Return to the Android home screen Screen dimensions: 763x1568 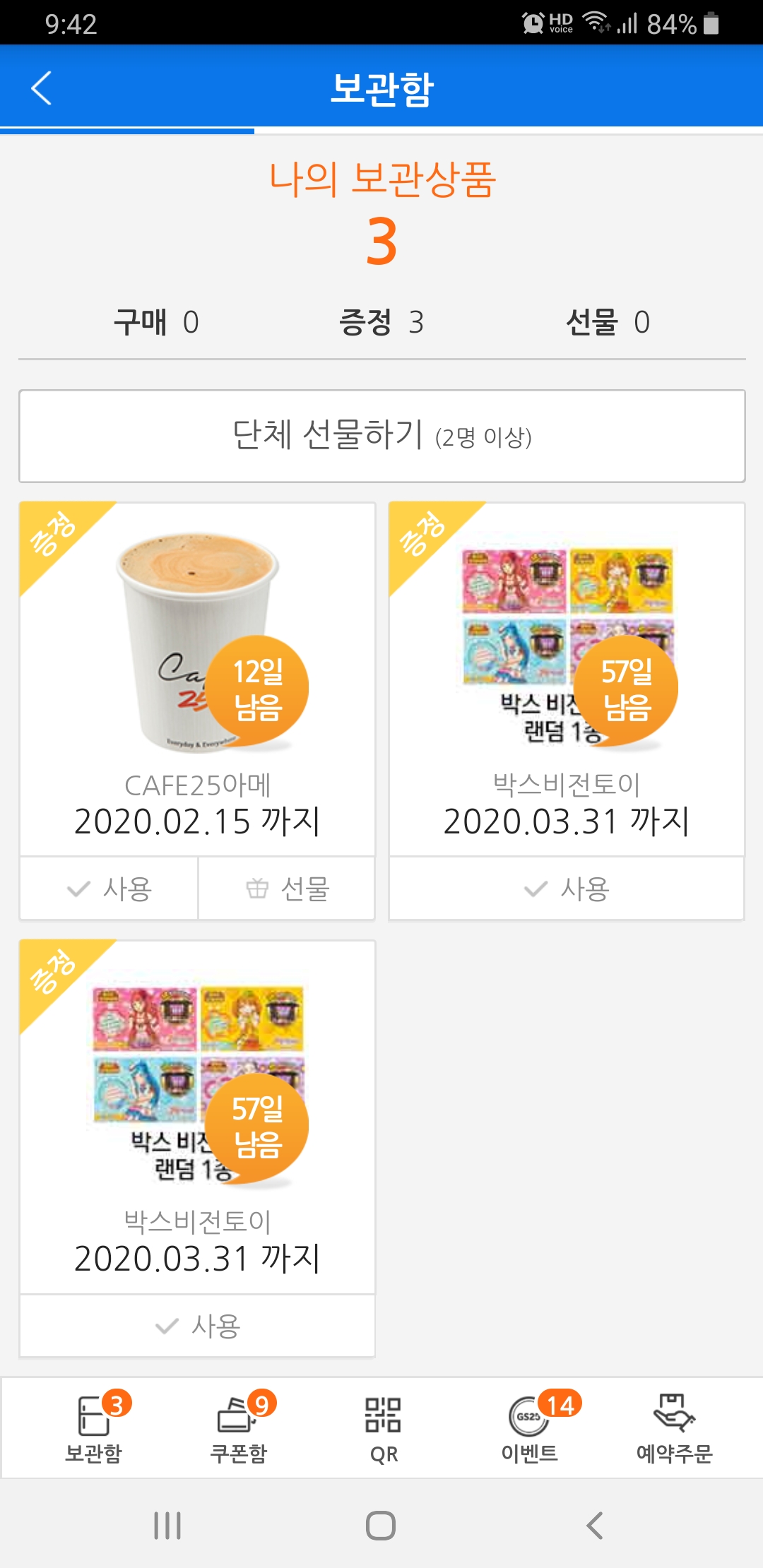point(381,1526)
